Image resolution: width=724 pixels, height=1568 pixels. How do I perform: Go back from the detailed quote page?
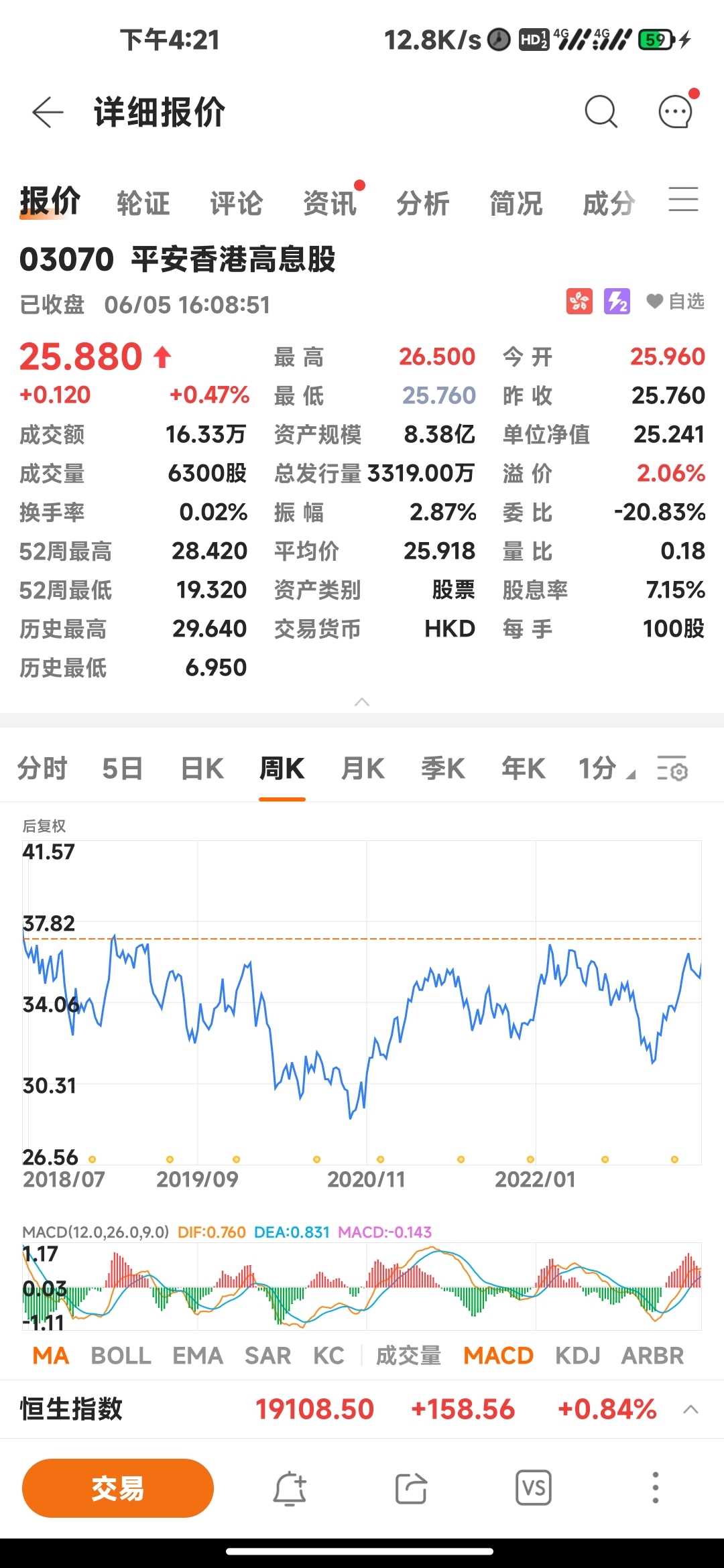pos(48,112)
